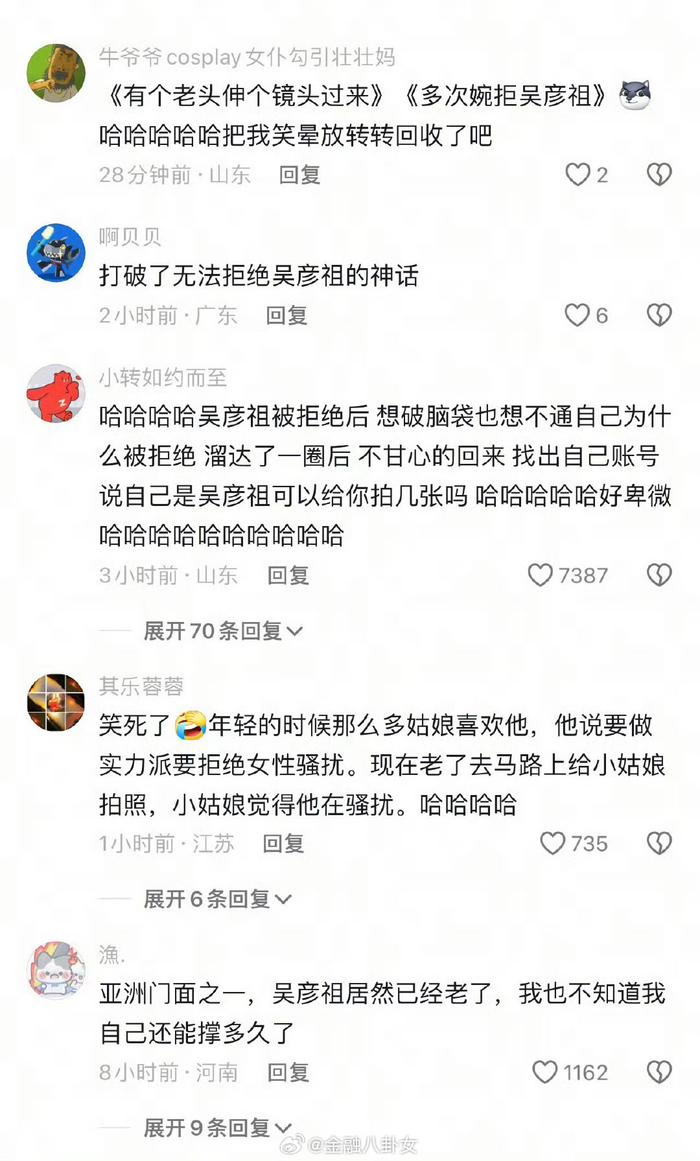
Task: Open 其乐蓉蓉's profile avatar
Action: coord(56,702)
